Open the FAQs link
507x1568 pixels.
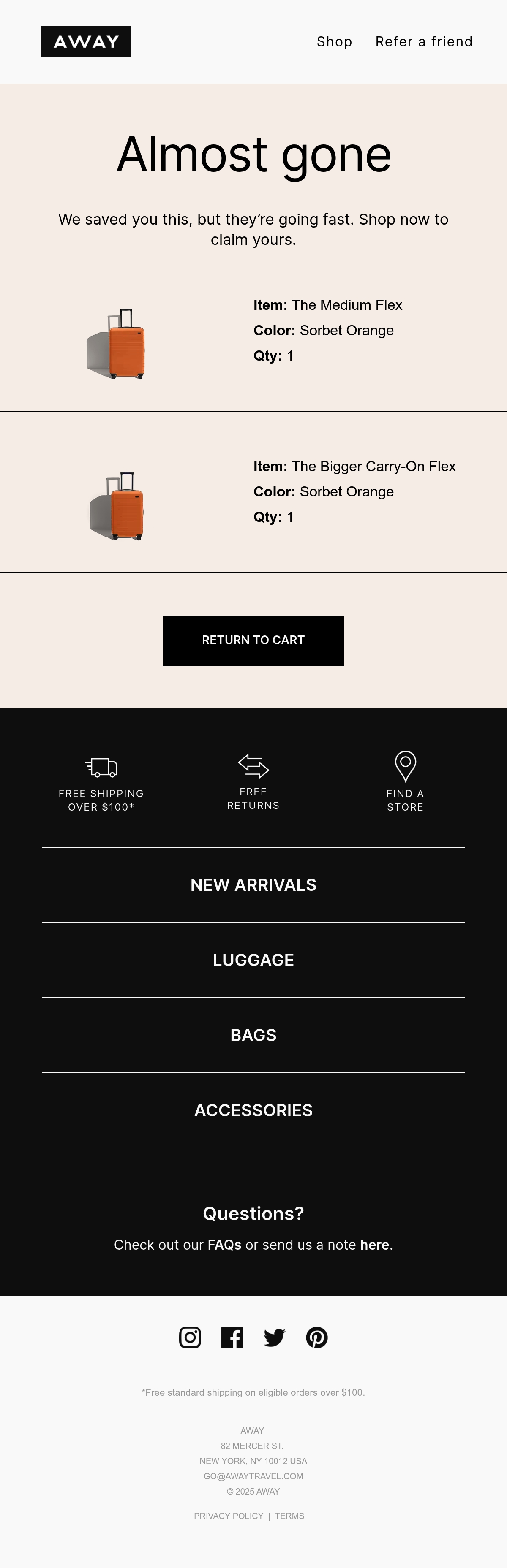point(224,1245)
